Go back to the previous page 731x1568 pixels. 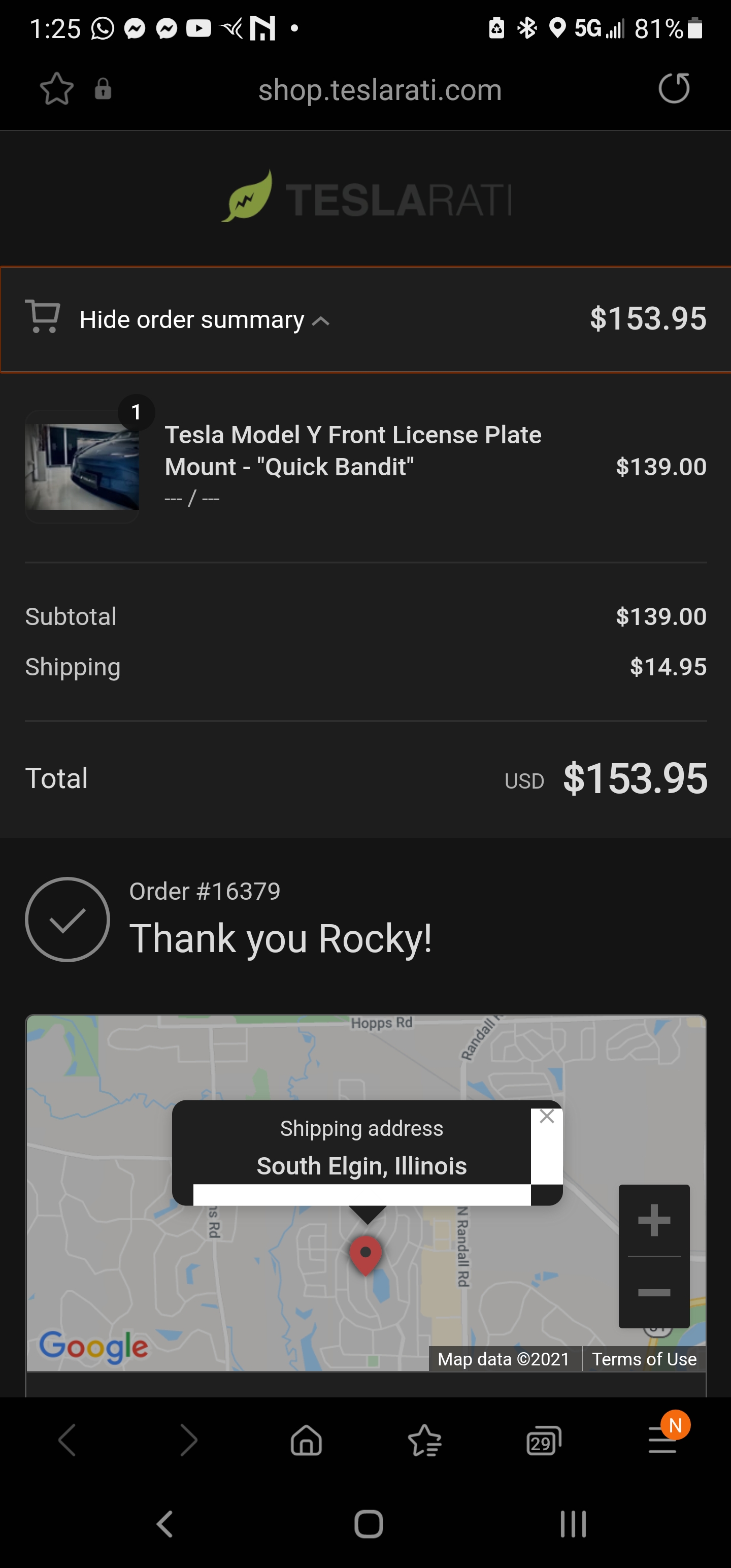(67, 1441)
